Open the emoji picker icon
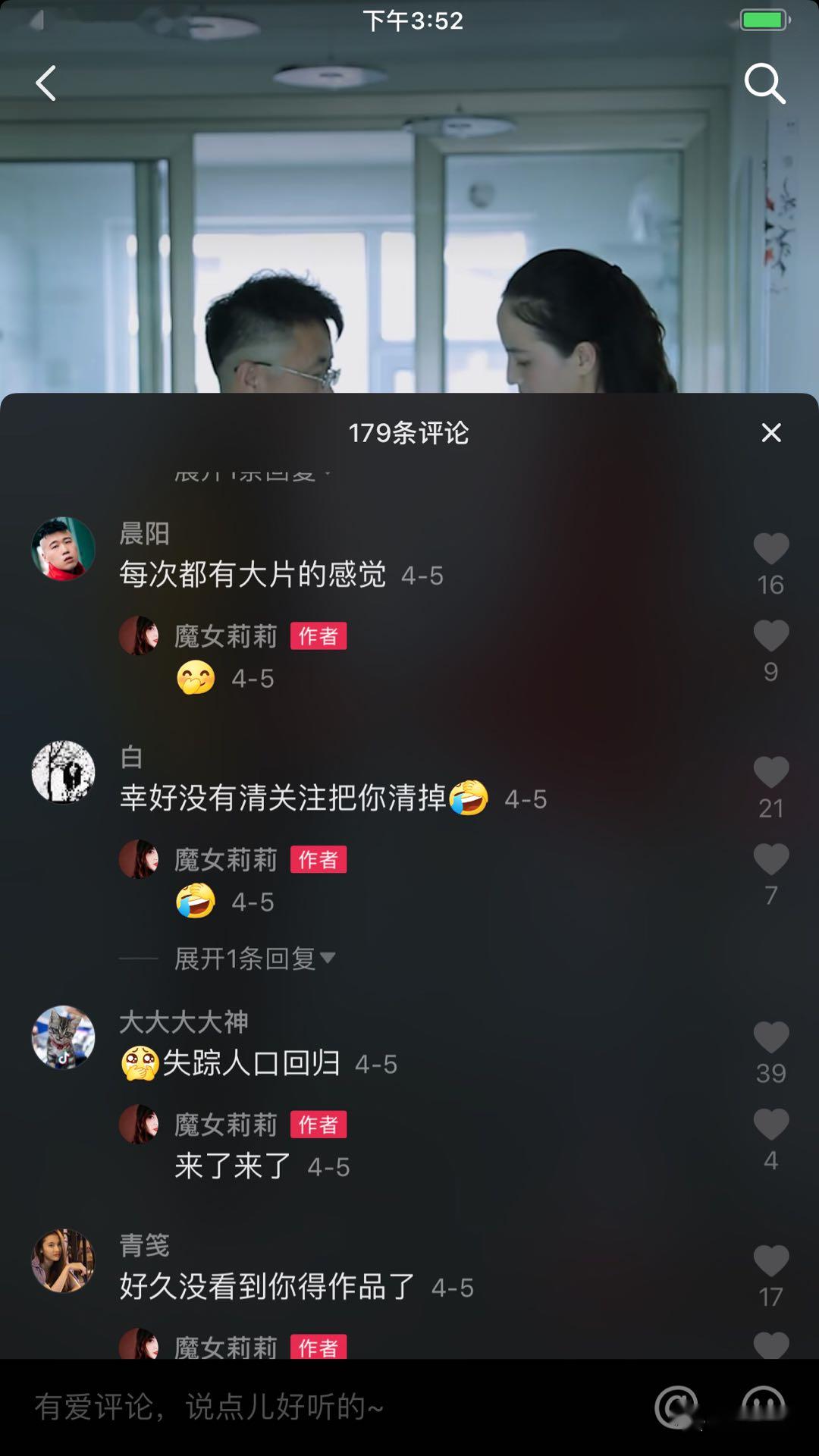The height and width of the screenshot is (1456, 819). point(763,1407)
